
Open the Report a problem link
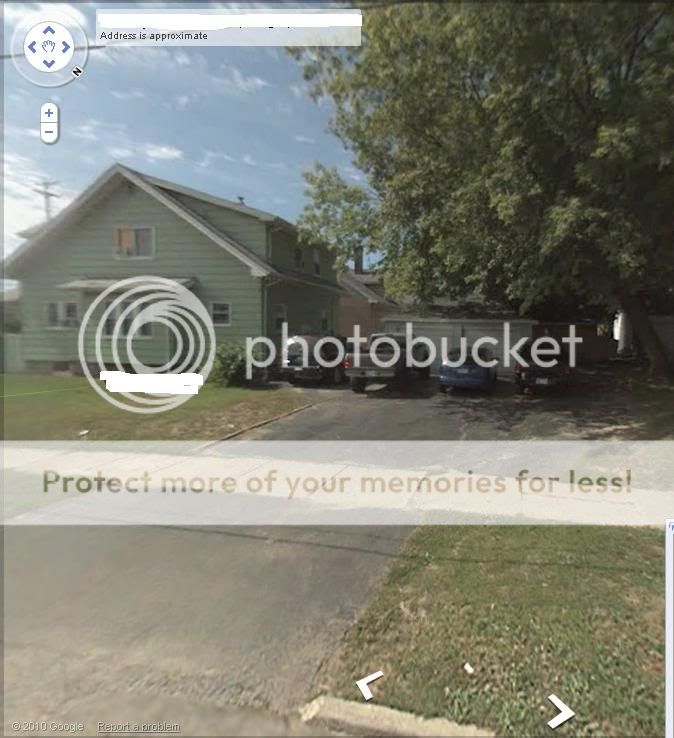point(139,726)
